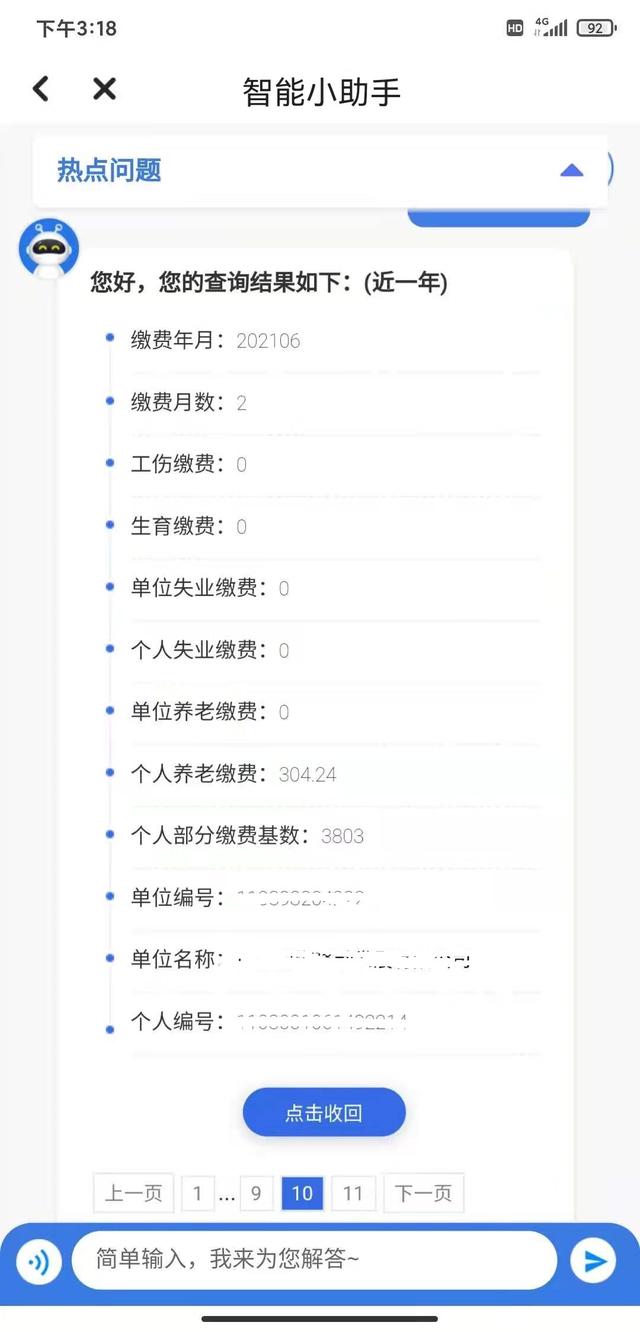Go to the next page with 下一页
This screenshot has width=640, height=1332.
pyautogui.click(x=424, y=1193)
